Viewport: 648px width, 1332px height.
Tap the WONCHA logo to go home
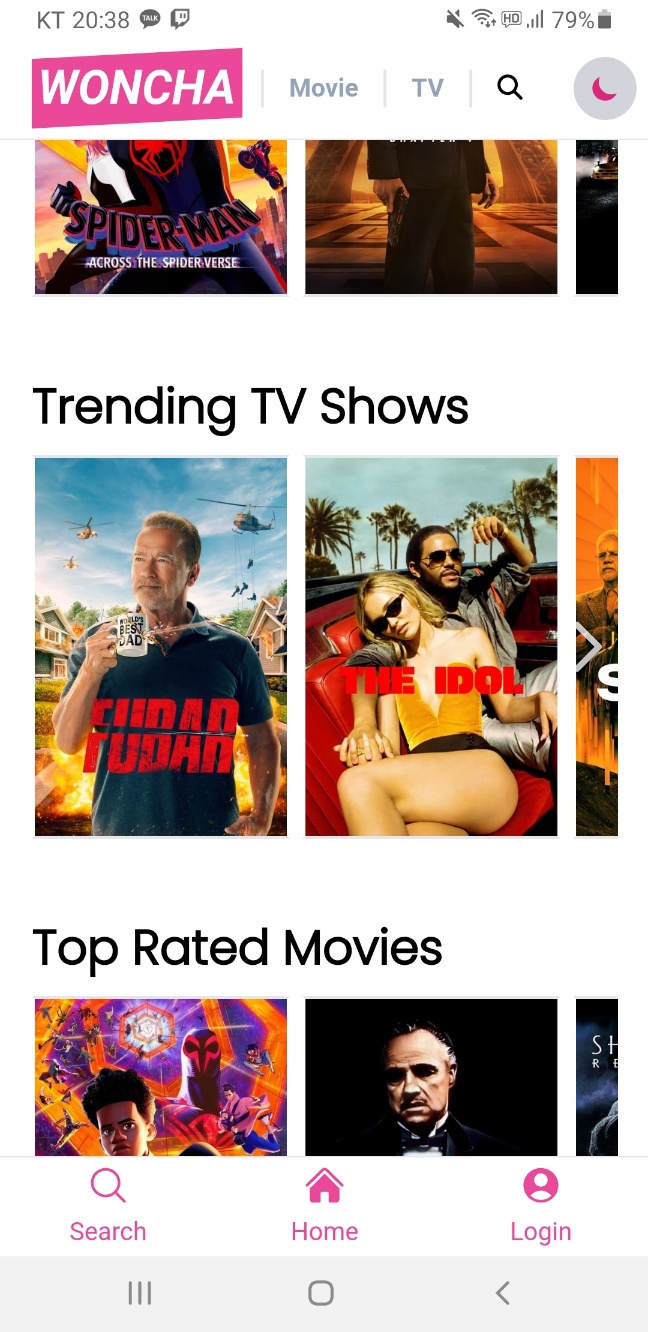[x=137, y=88]
